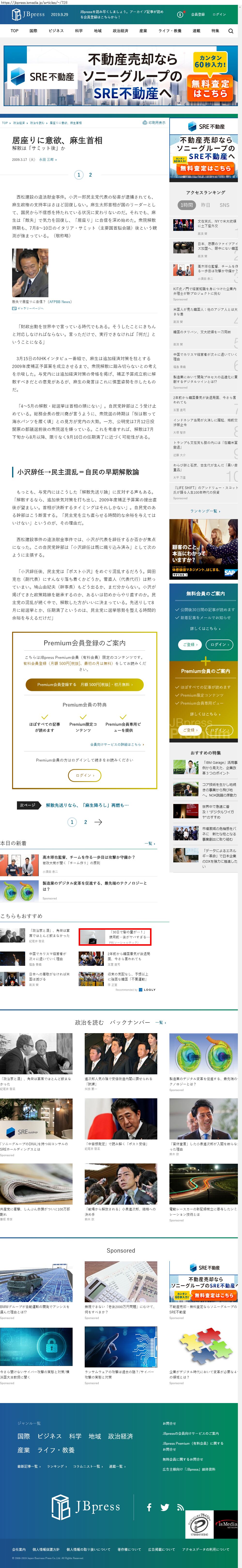242x1568 pixels.
Task: Open the search icon in header
Action: [230, 31]
